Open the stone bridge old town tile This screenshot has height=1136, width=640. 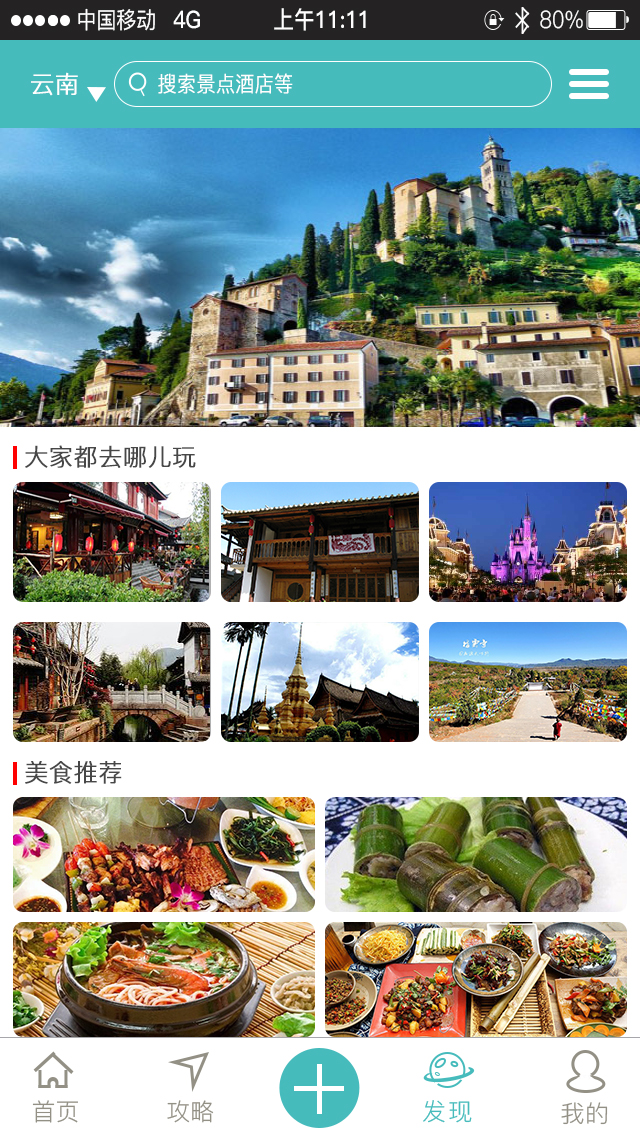click(x=112, y=682)
